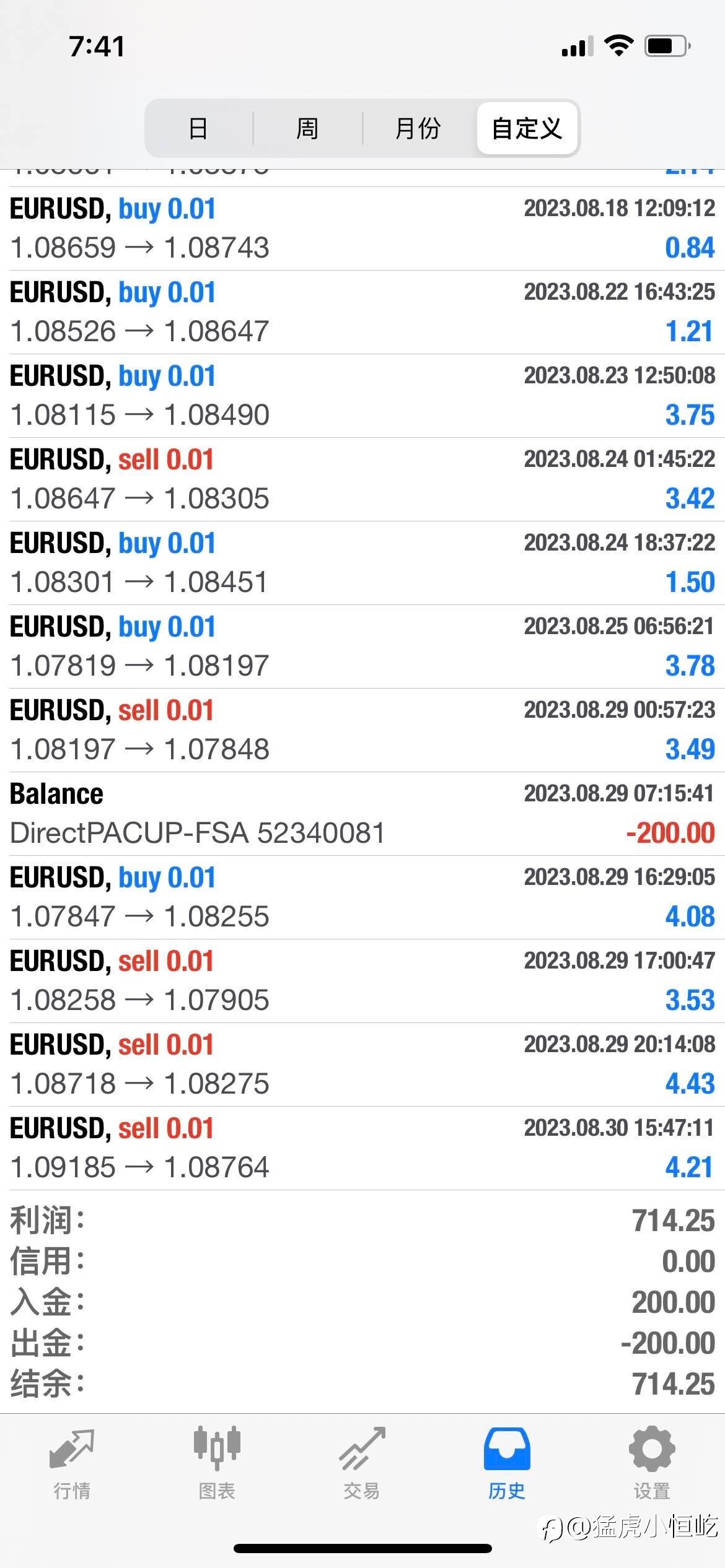Select the 历史 history tab
Viewport: 725px width, 1568px height.
tap(507, 1464)
